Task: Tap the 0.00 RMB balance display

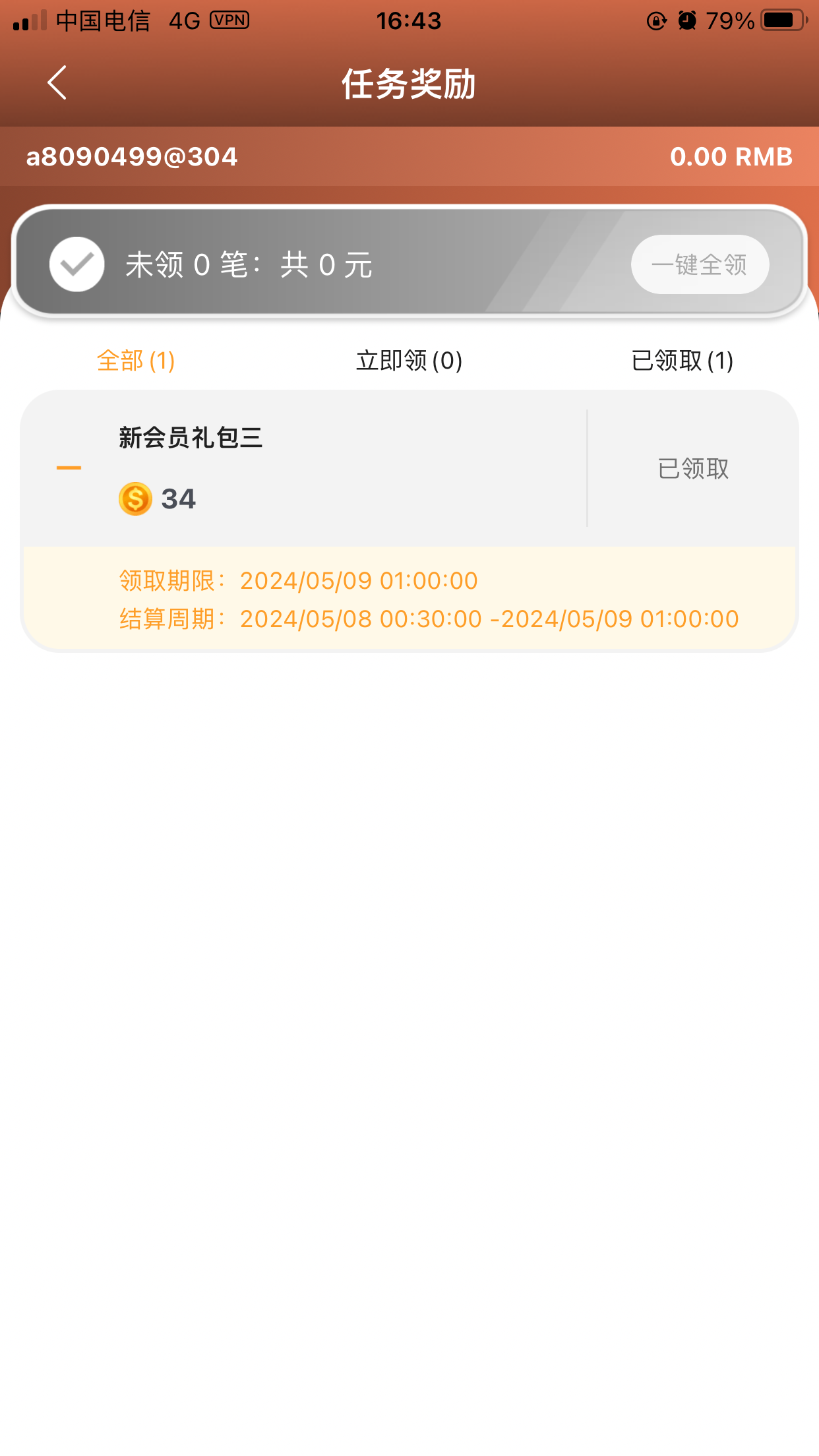Action: coord(731,157)
